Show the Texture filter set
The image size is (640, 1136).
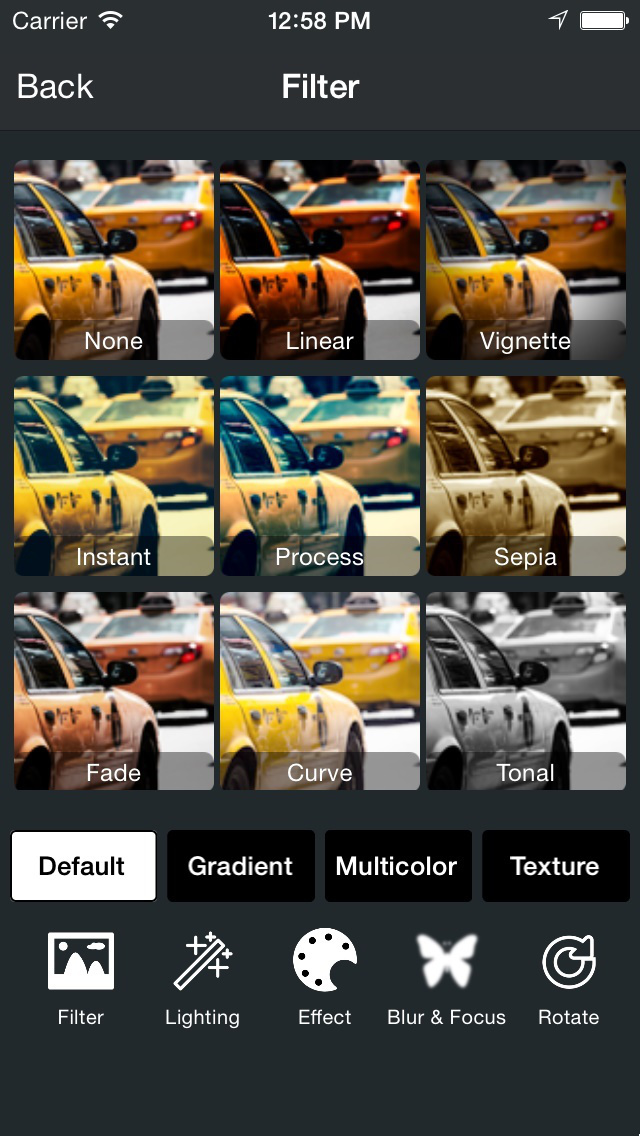click(555, 866)
